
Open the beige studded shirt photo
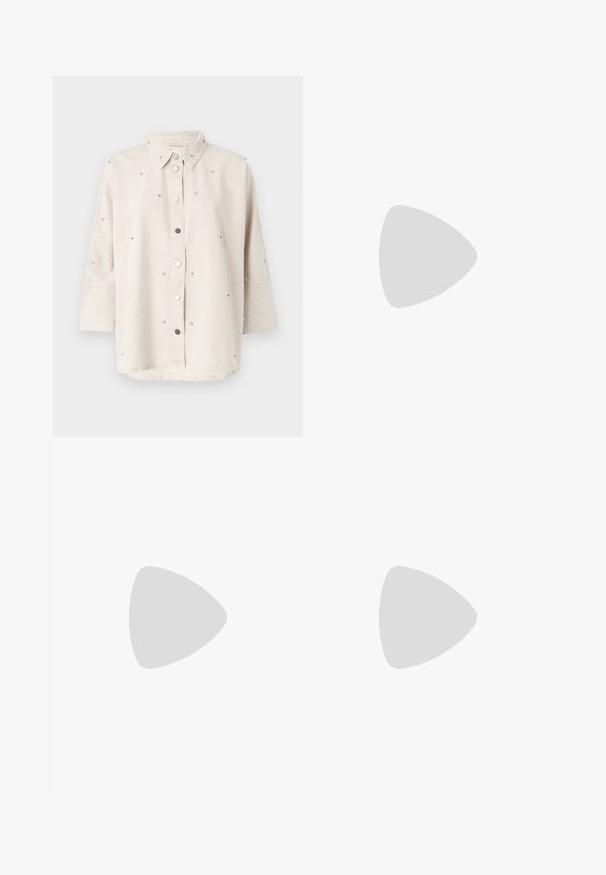pos(177,256)
